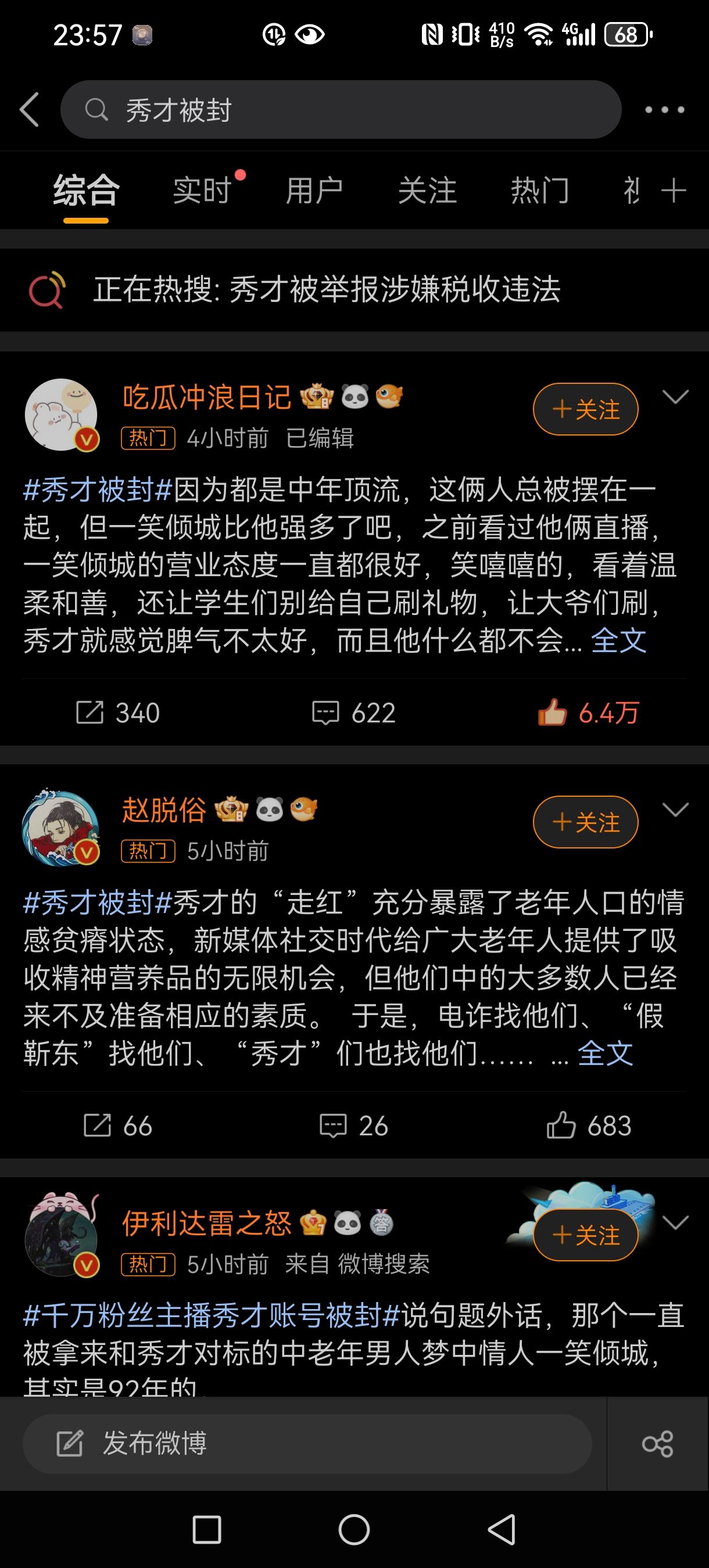Follow 吃瓜冲浪日记

coord(585,409)
